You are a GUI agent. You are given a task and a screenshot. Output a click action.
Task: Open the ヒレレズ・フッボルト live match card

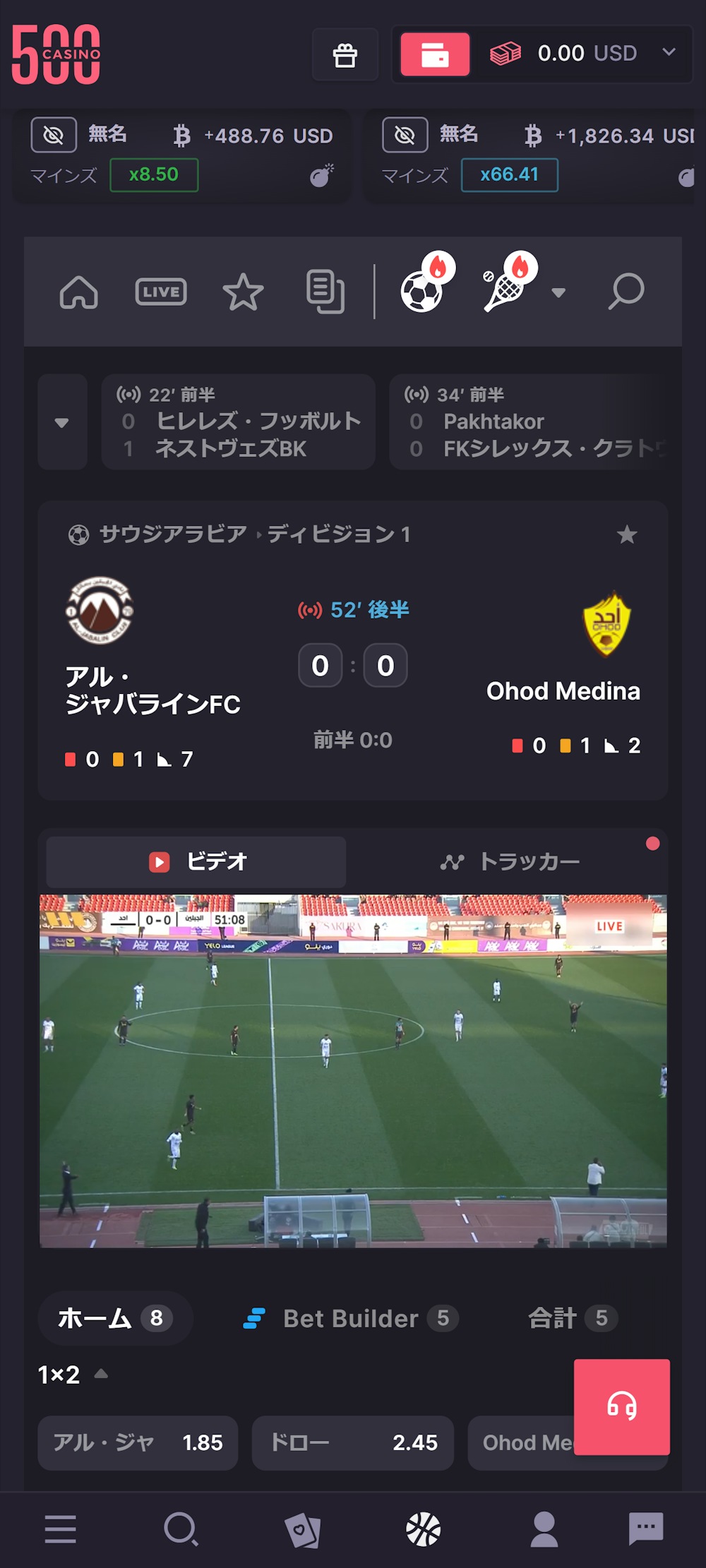(x=239, y=422)
